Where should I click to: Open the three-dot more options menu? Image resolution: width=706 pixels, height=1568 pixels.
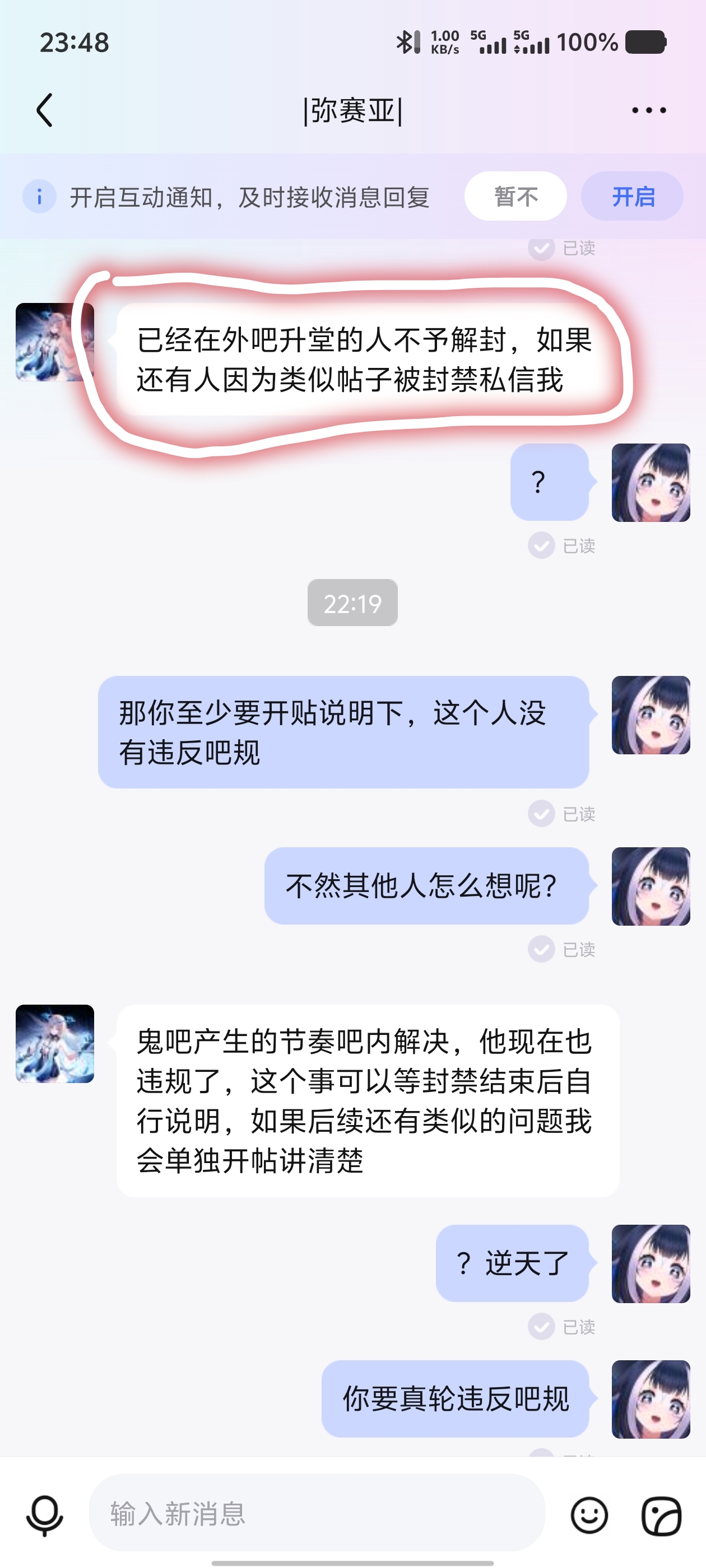pyautogui.click(x=648, y=110)
